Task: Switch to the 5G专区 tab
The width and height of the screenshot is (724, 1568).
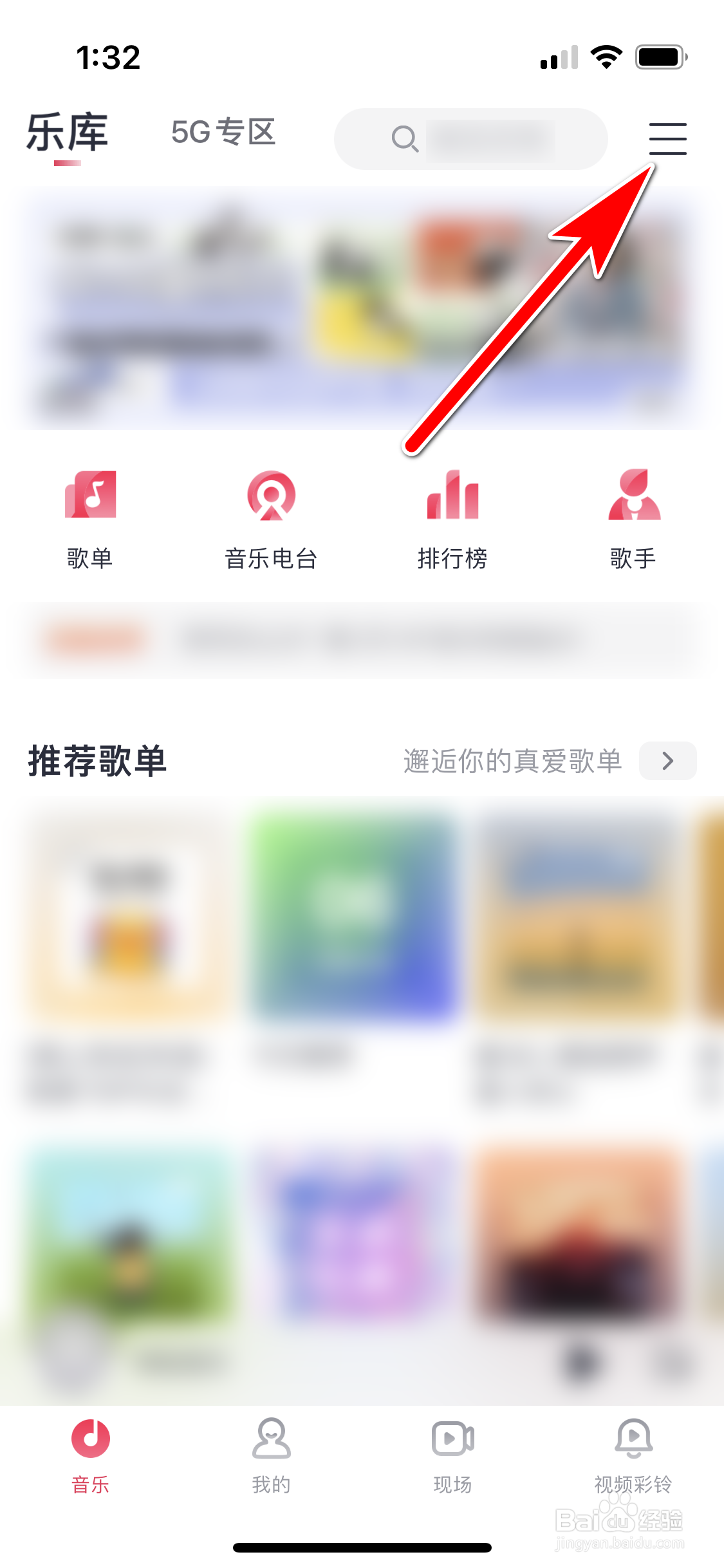Action: coord(223,133)
